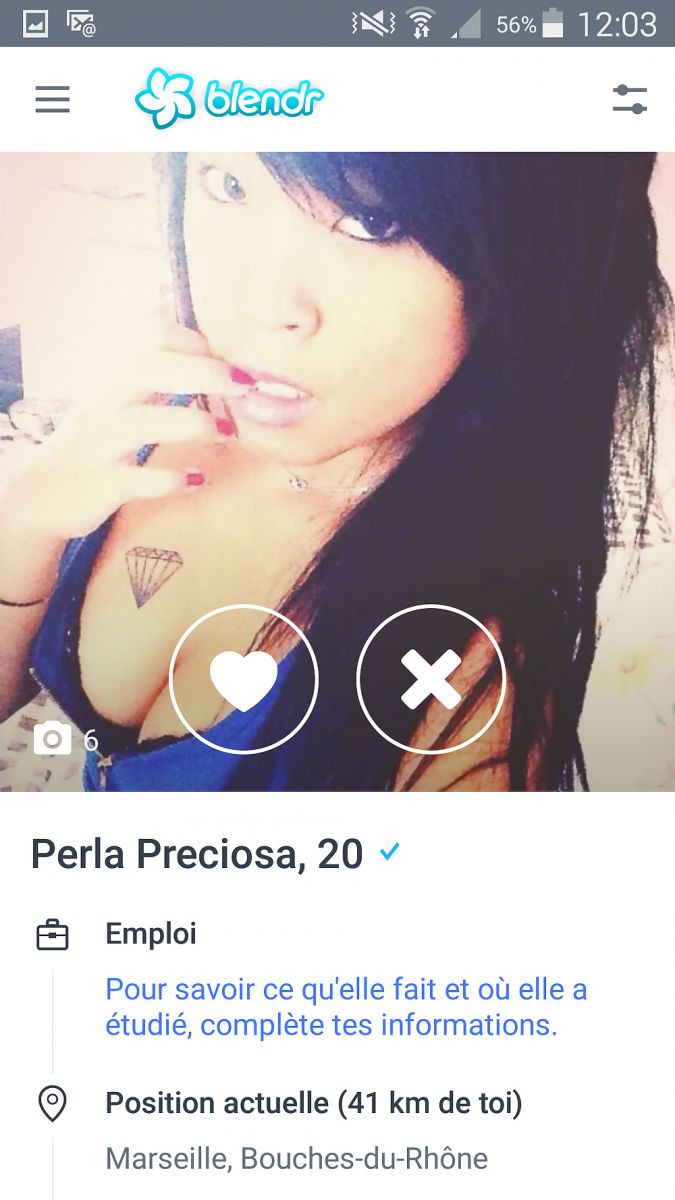Open the hamburger drawer menu
Viewport: 675px width, 1200px height.
[x=52, y=99]
